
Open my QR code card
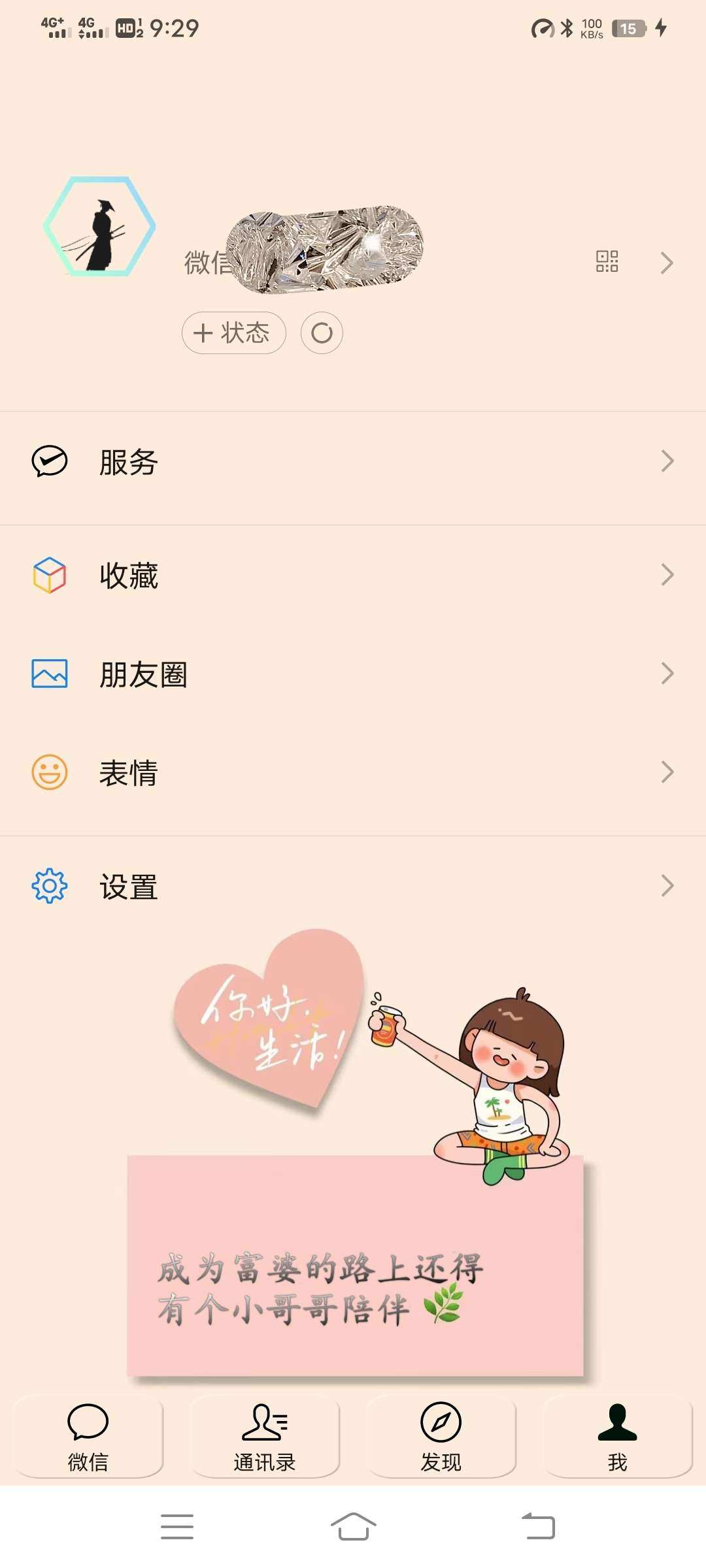click(607, 261)
